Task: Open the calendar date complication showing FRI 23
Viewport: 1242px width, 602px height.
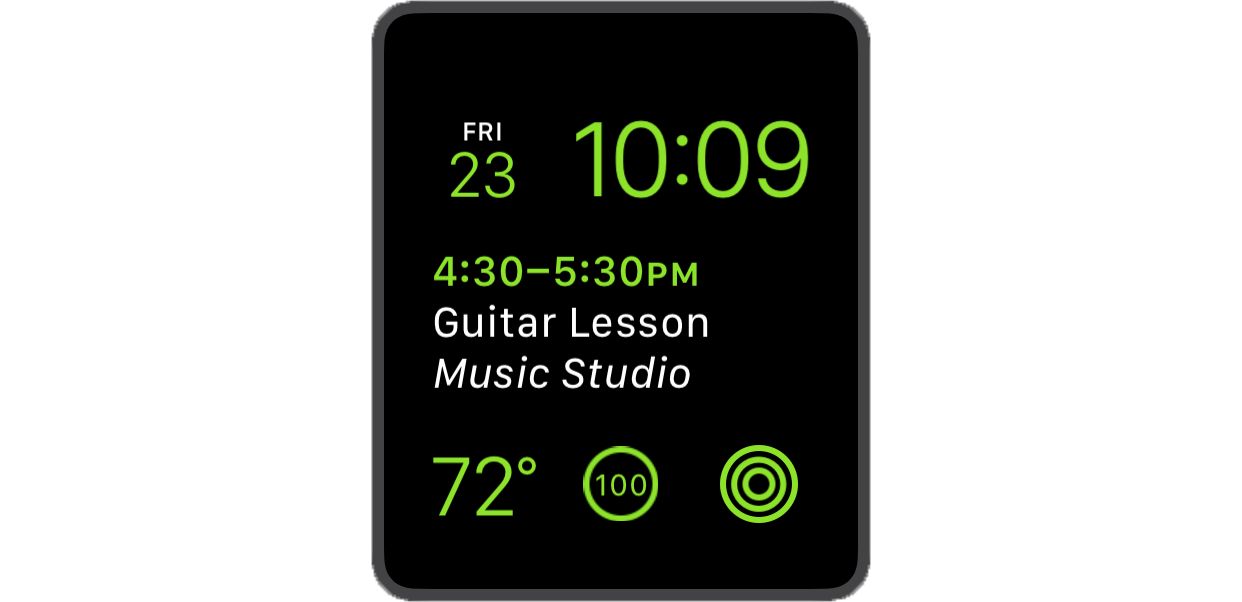Action: coord(483,163)
